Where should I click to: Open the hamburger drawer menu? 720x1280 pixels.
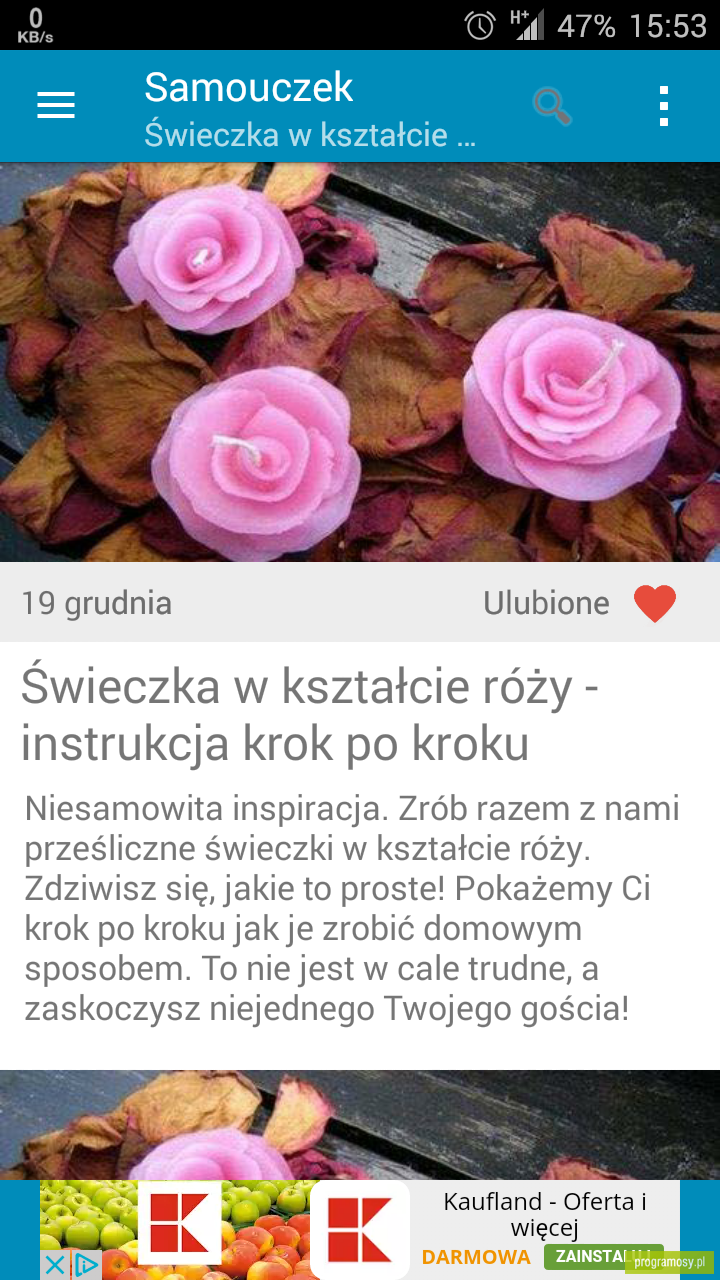[56, 105]
